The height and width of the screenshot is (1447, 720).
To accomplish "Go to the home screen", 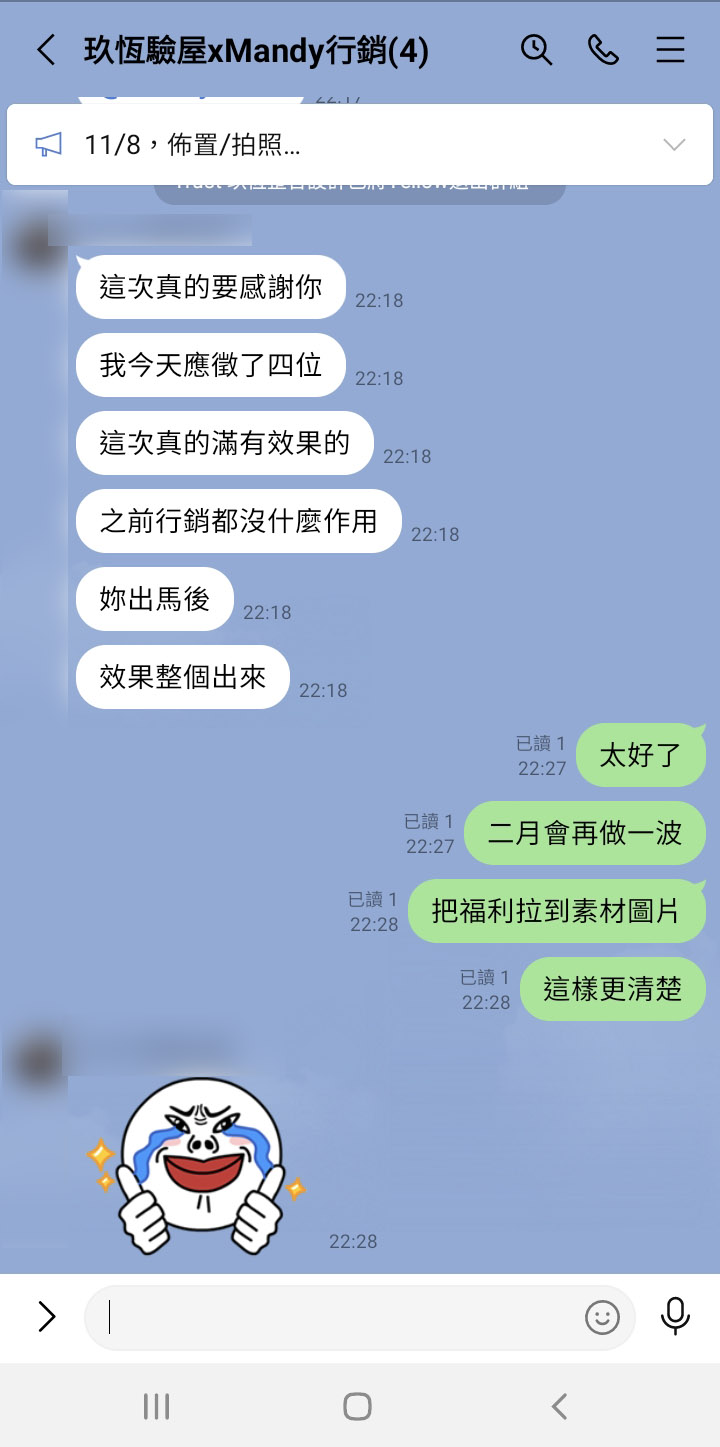I will coord(358,1406).
